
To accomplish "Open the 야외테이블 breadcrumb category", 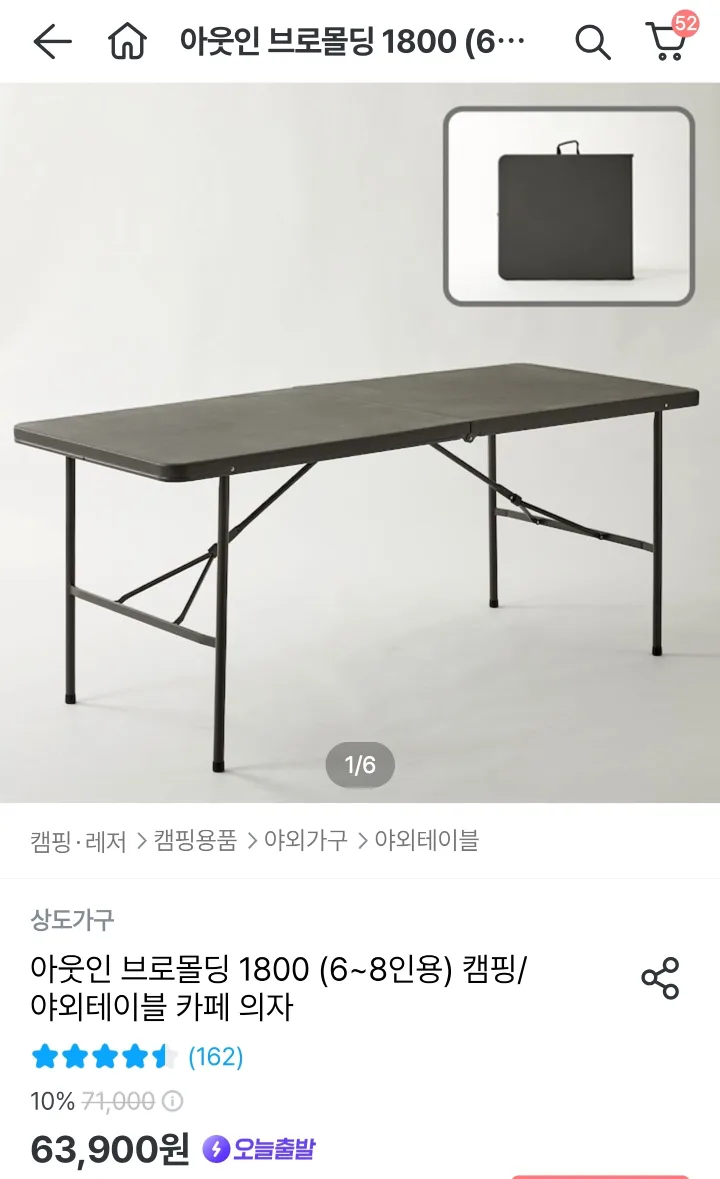I will pyautogui.click(x=427, y=841).
